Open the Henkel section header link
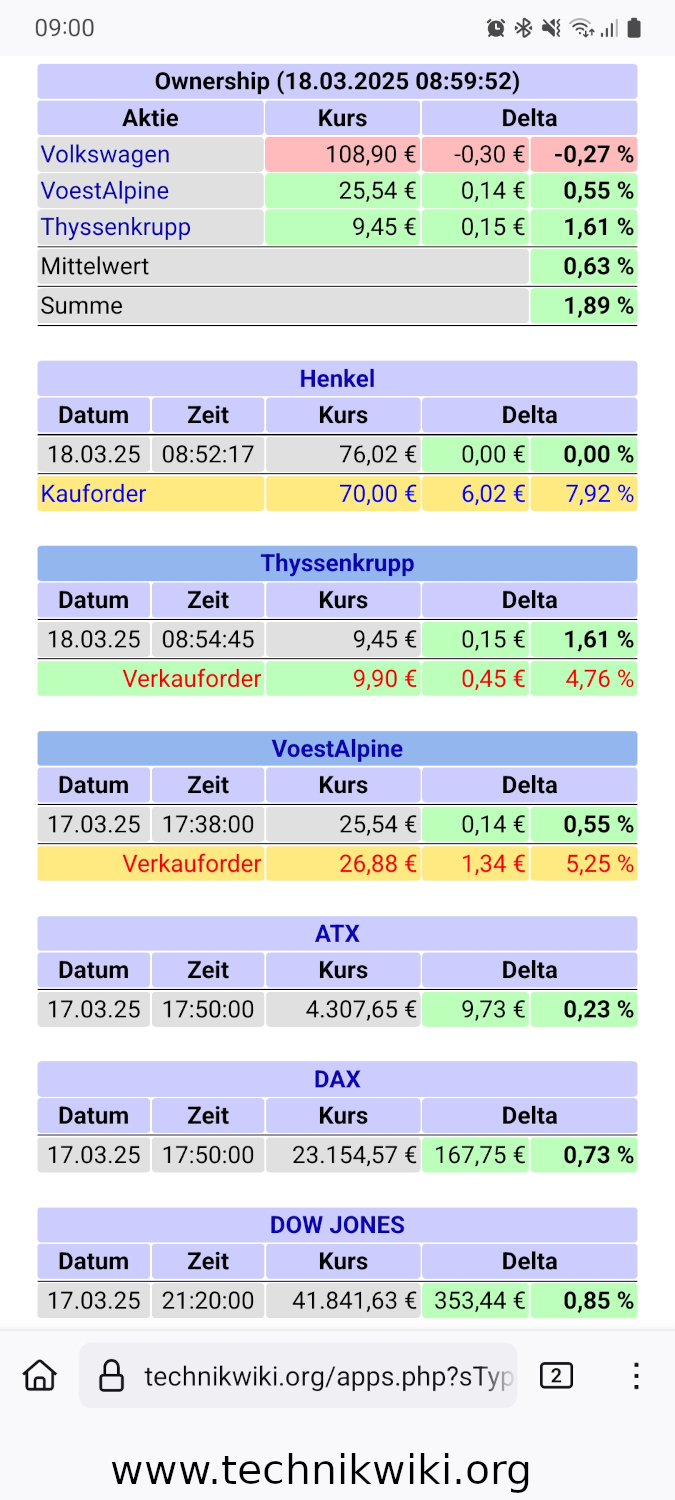This screenshot has width=675, height=1500. (x=337, y=379)
